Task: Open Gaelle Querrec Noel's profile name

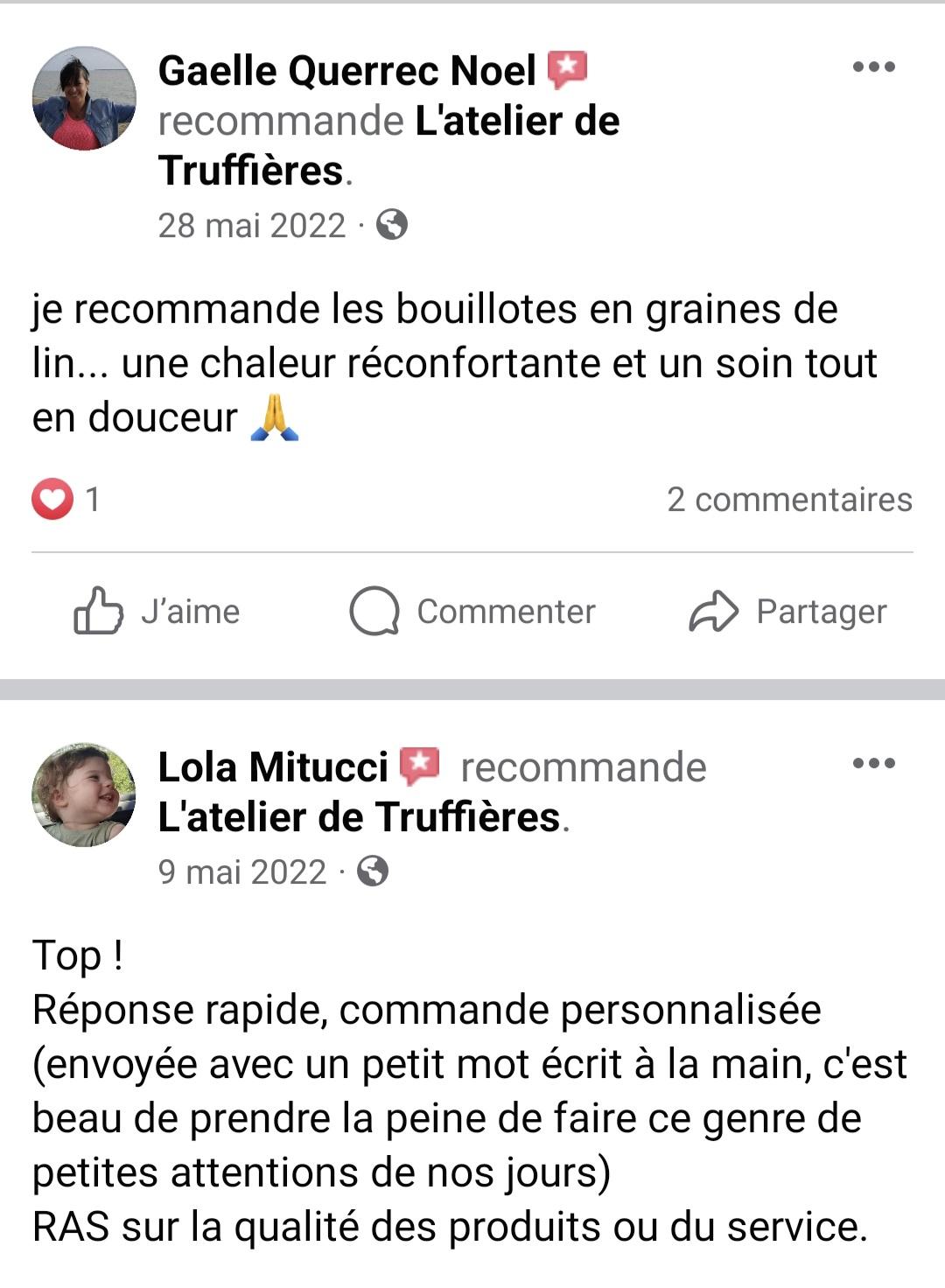Action: [346, 71]
